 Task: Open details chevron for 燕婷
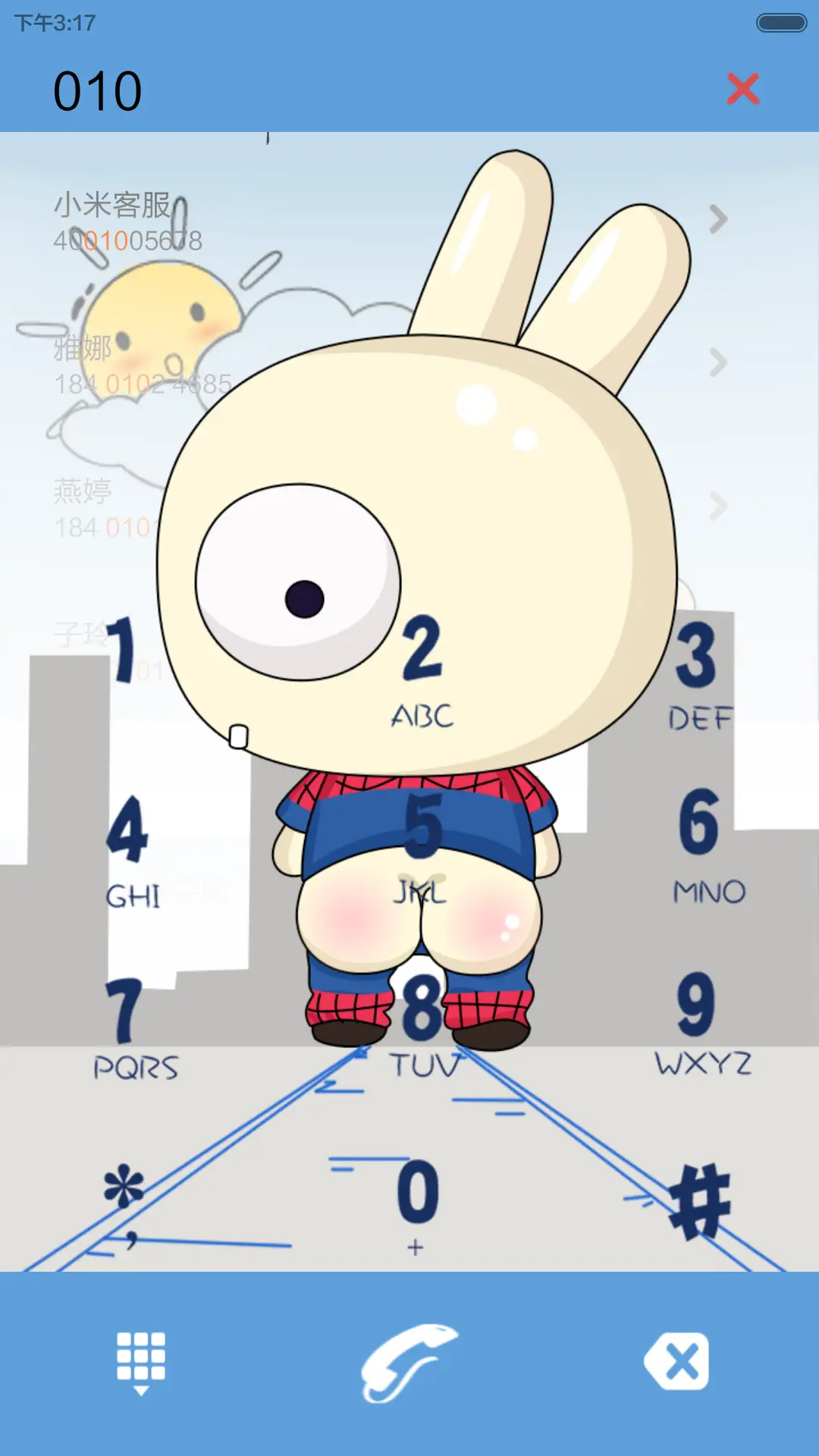tap(718, 505)
